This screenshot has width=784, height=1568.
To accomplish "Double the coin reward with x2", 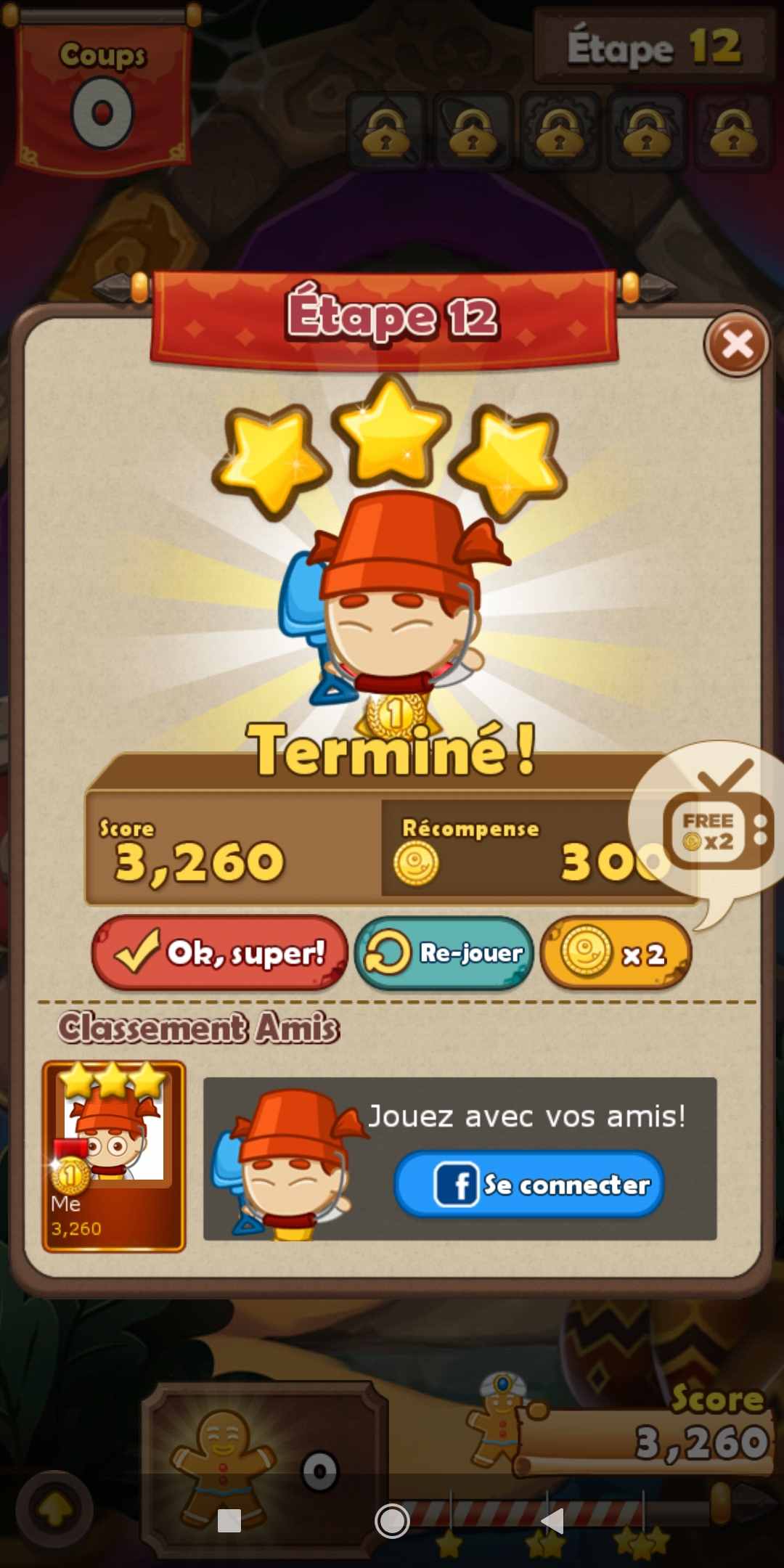I will pyautogui.click(x=616, y=952).
